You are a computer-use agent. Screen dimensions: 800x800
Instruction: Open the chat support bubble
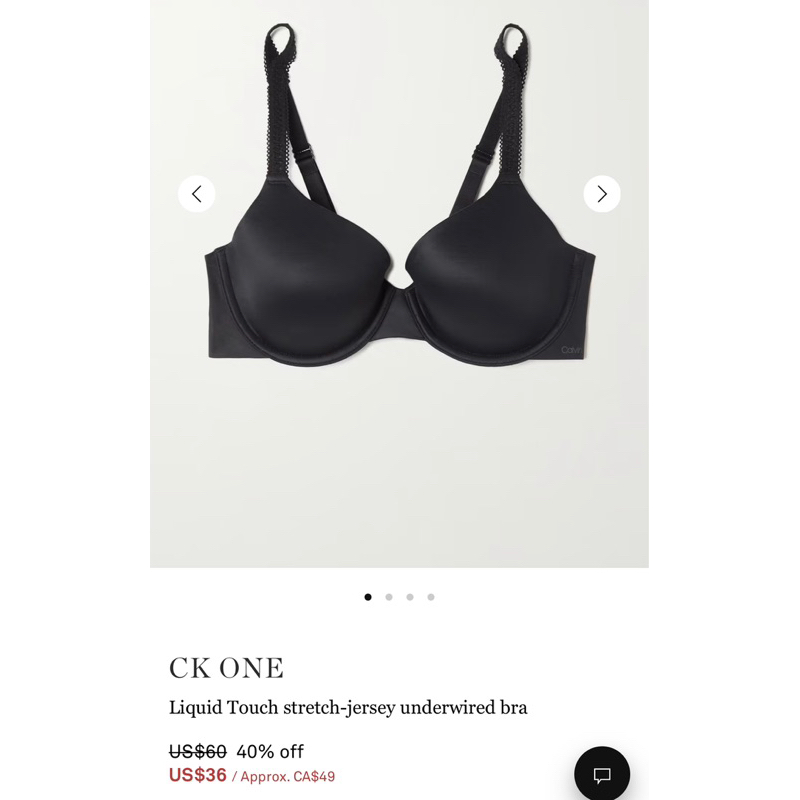(602, 774)
